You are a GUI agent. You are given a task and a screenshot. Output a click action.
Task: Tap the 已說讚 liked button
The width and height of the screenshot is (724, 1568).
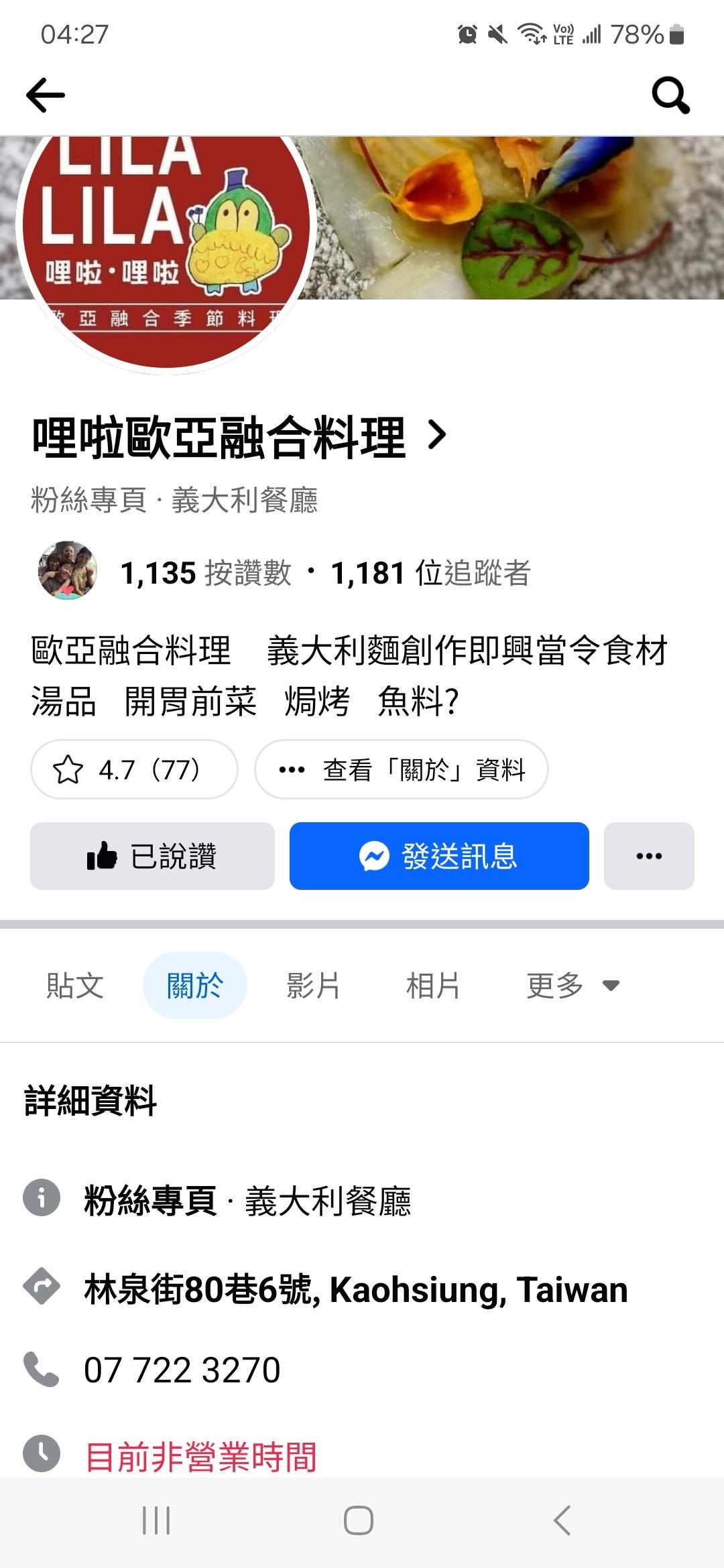[x=152, y=856]
